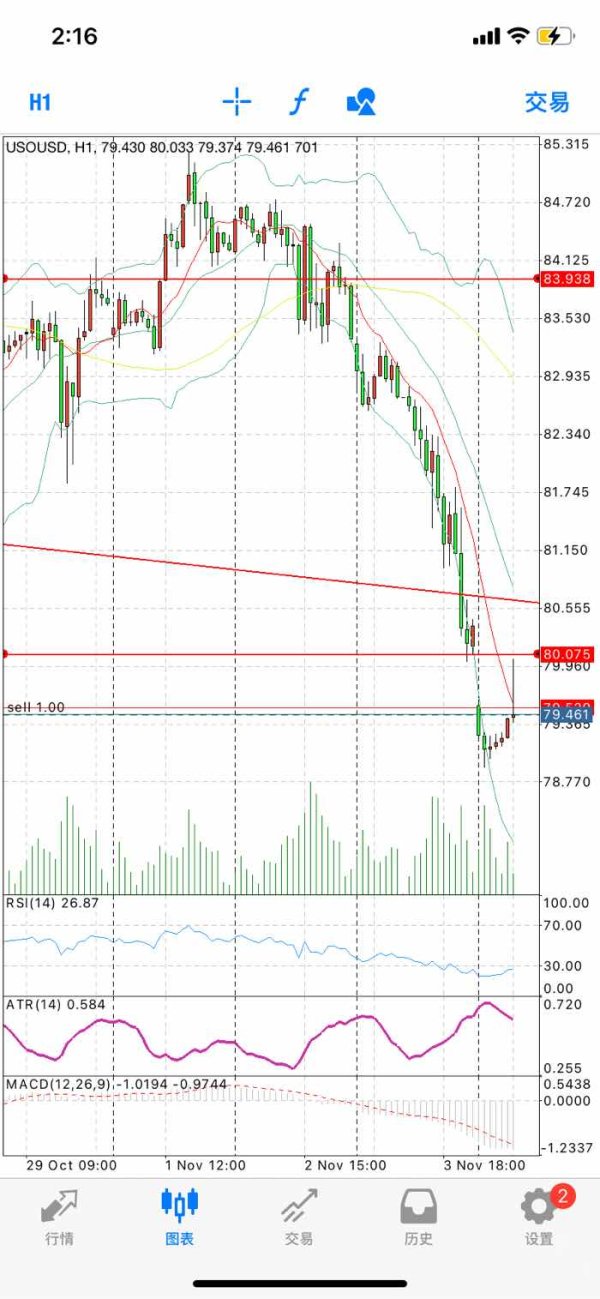This screenshot has height=1299, width=600.
Task: Open the 历史 history tab
Action: [418, 1218]
